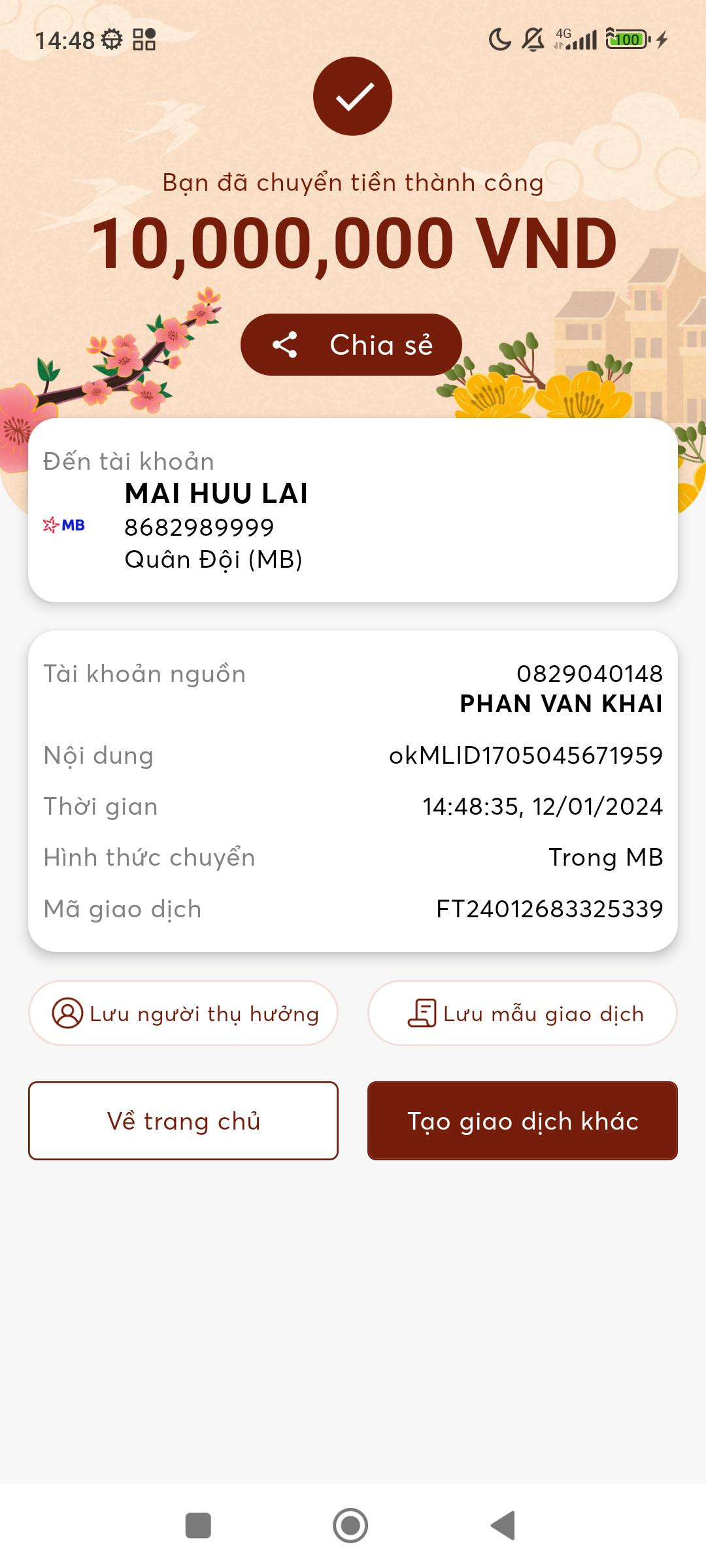Save recipient with Lưu người thụ hưởng
706x1568 pixels.
(183, 1013)
